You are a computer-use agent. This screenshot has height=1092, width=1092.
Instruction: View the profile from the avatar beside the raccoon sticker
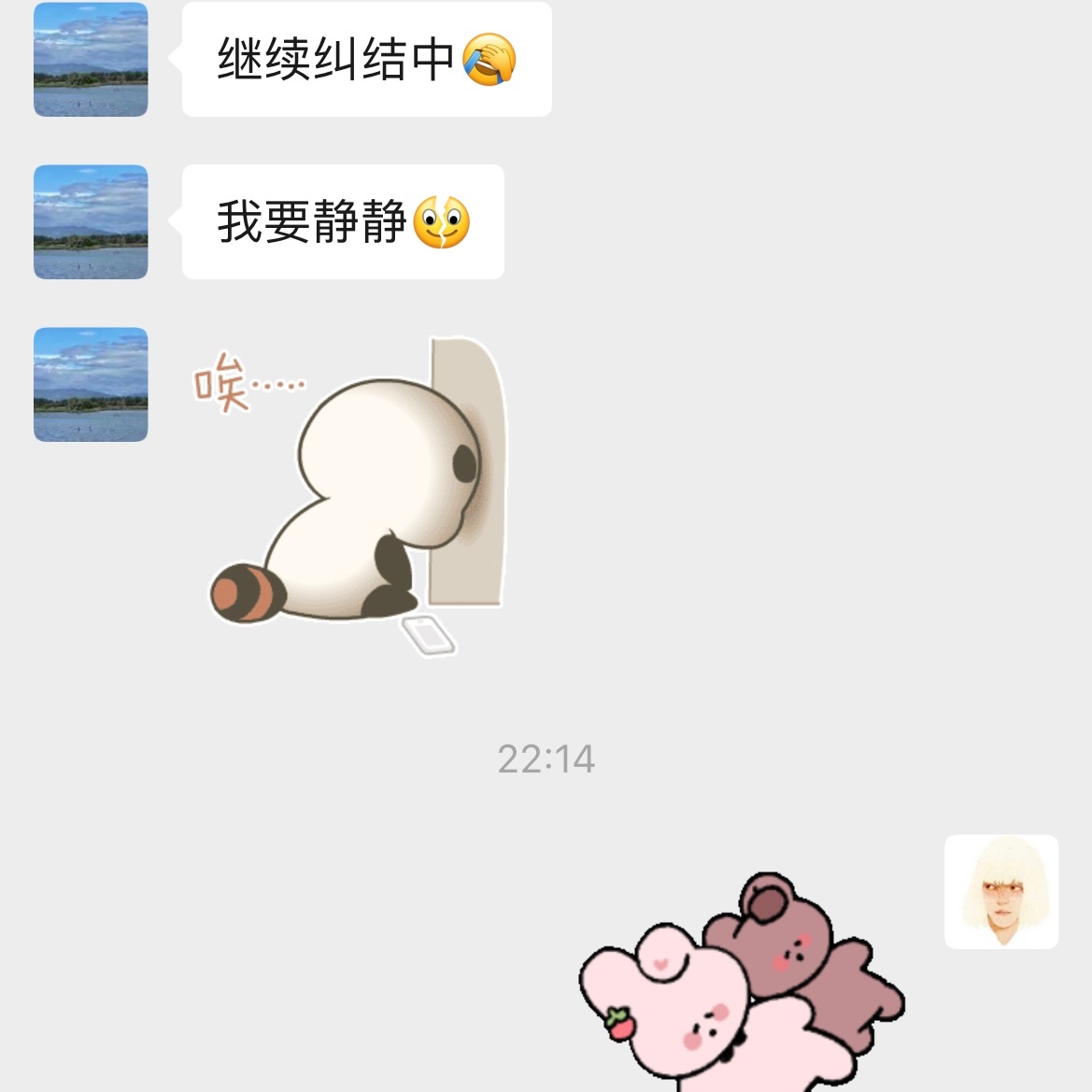pos(91,385)
